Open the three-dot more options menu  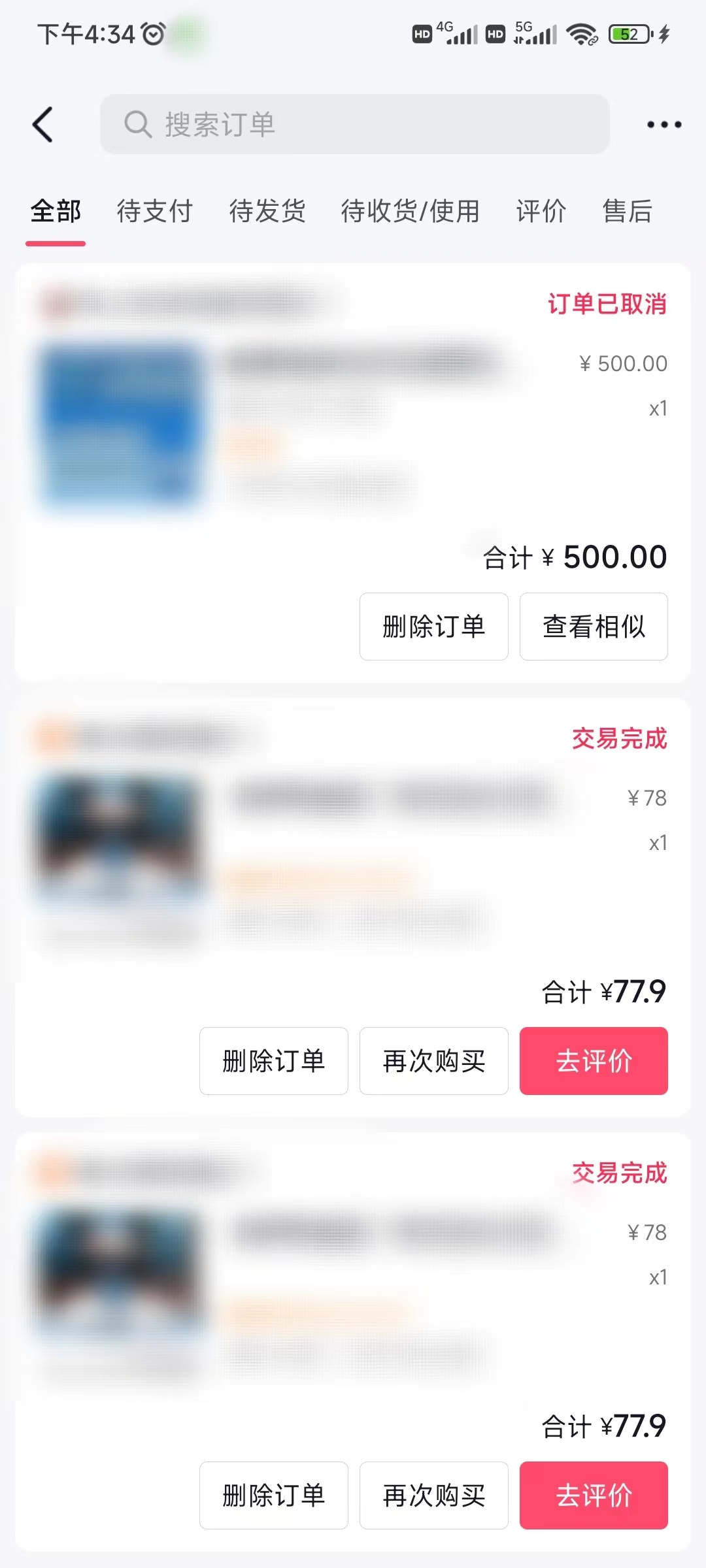tap(662, 124)
